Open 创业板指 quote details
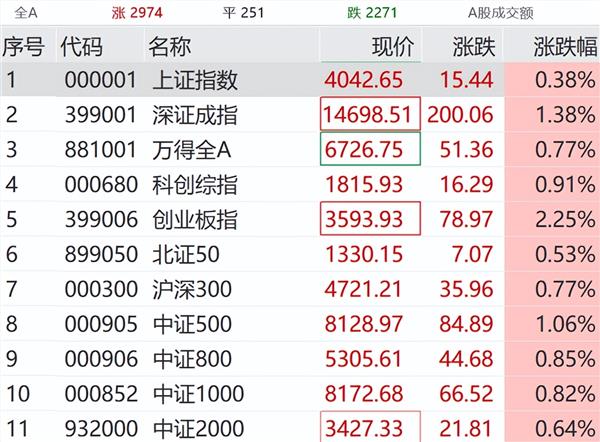 [191, 220]
